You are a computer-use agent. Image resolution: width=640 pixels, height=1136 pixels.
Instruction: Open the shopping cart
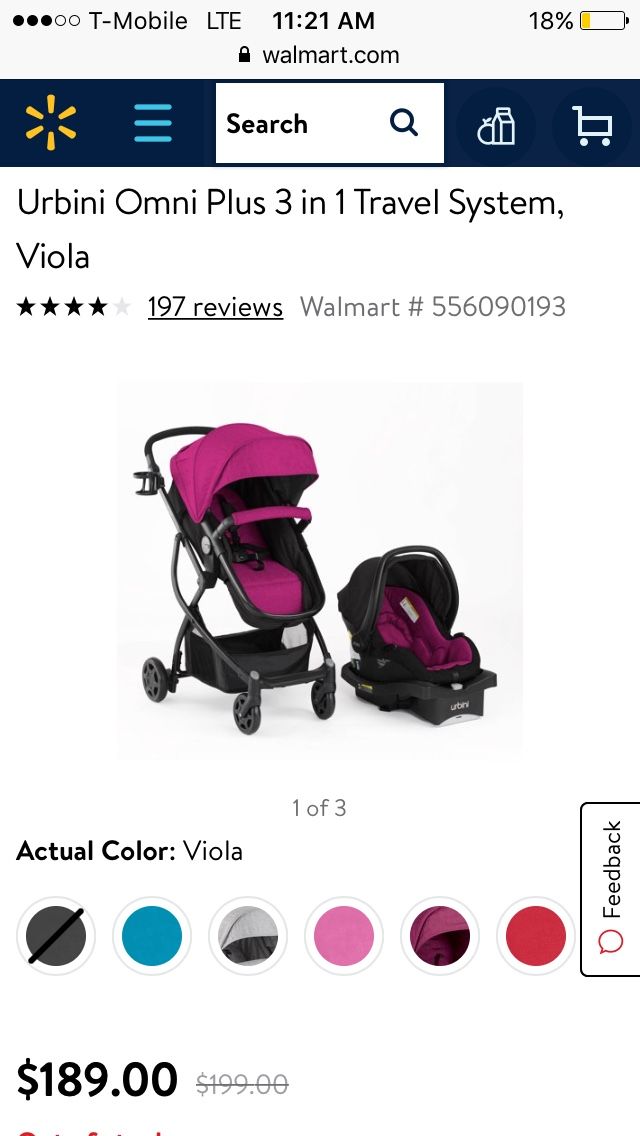[592, 125]
